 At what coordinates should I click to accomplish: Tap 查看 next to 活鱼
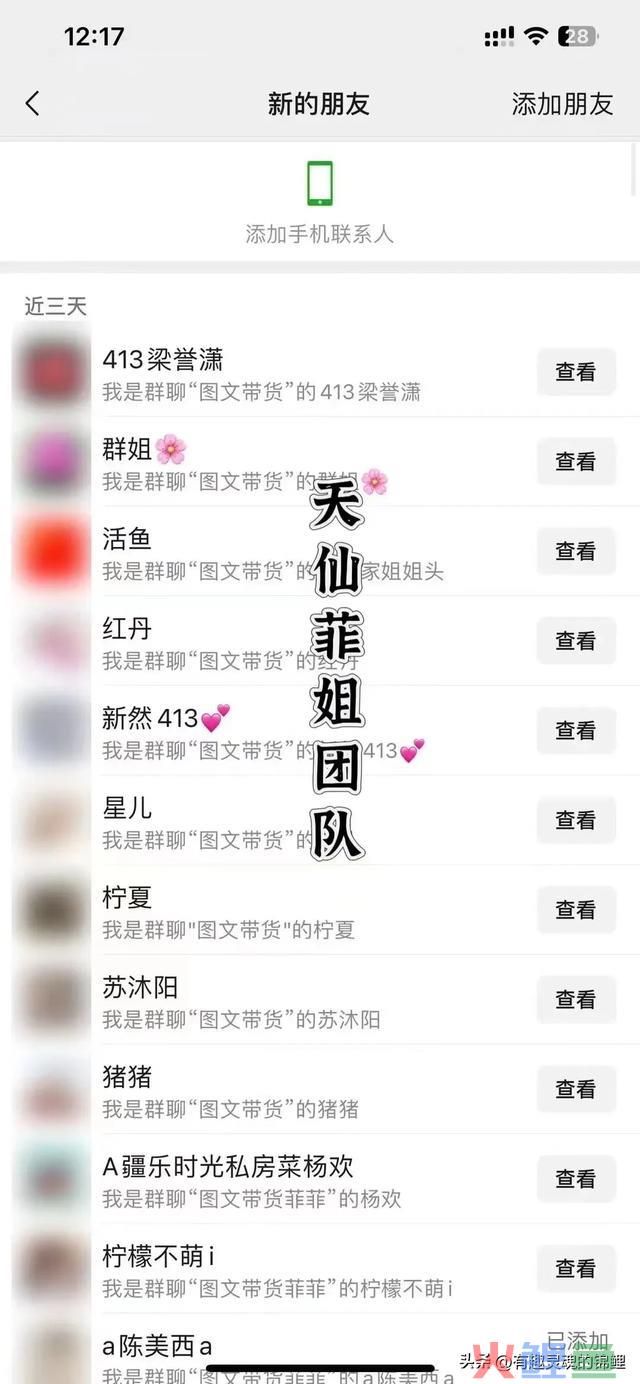coord(575,551)
